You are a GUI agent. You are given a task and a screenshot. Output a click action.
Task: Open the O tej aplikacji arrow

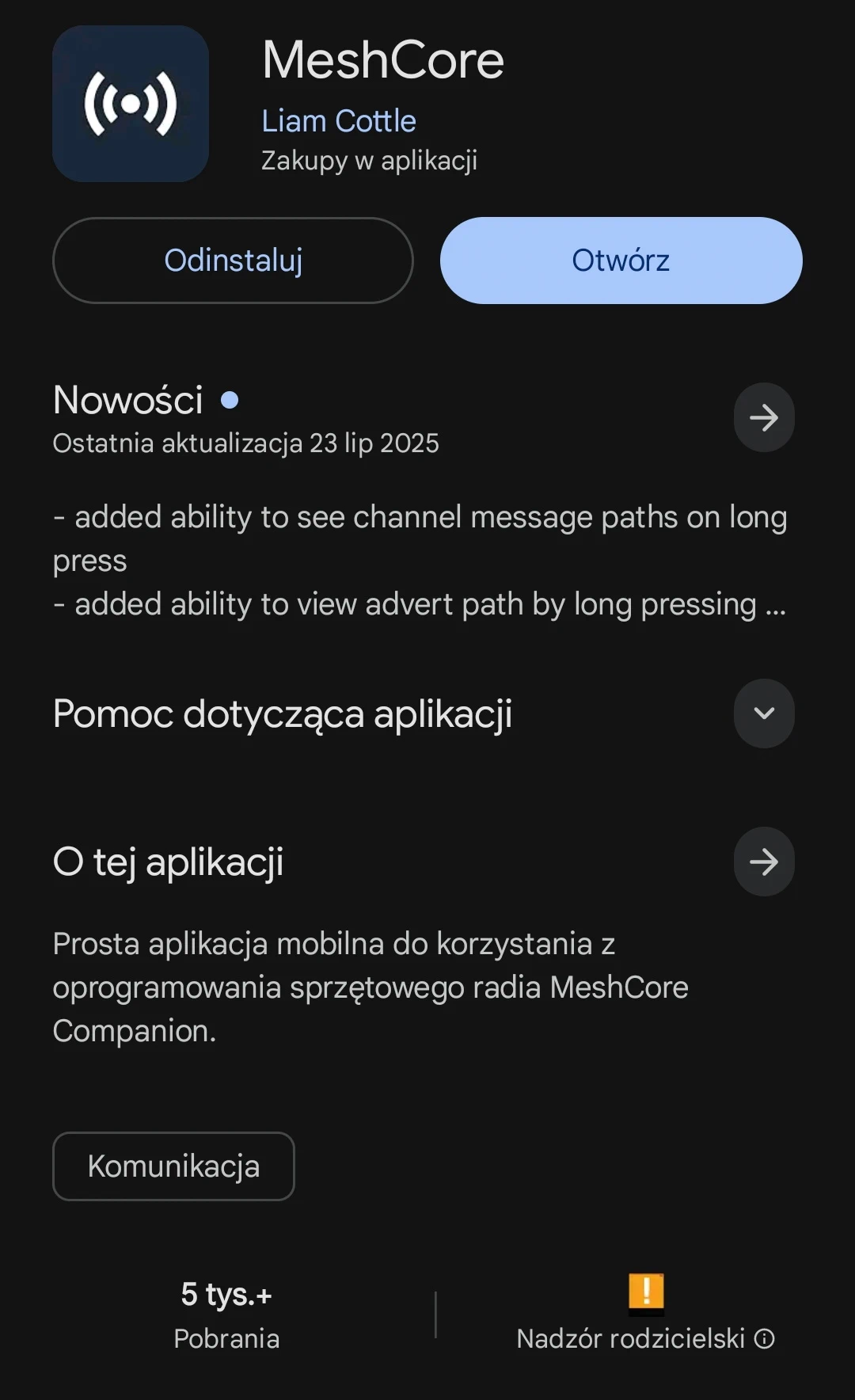[x=764, y=862]
